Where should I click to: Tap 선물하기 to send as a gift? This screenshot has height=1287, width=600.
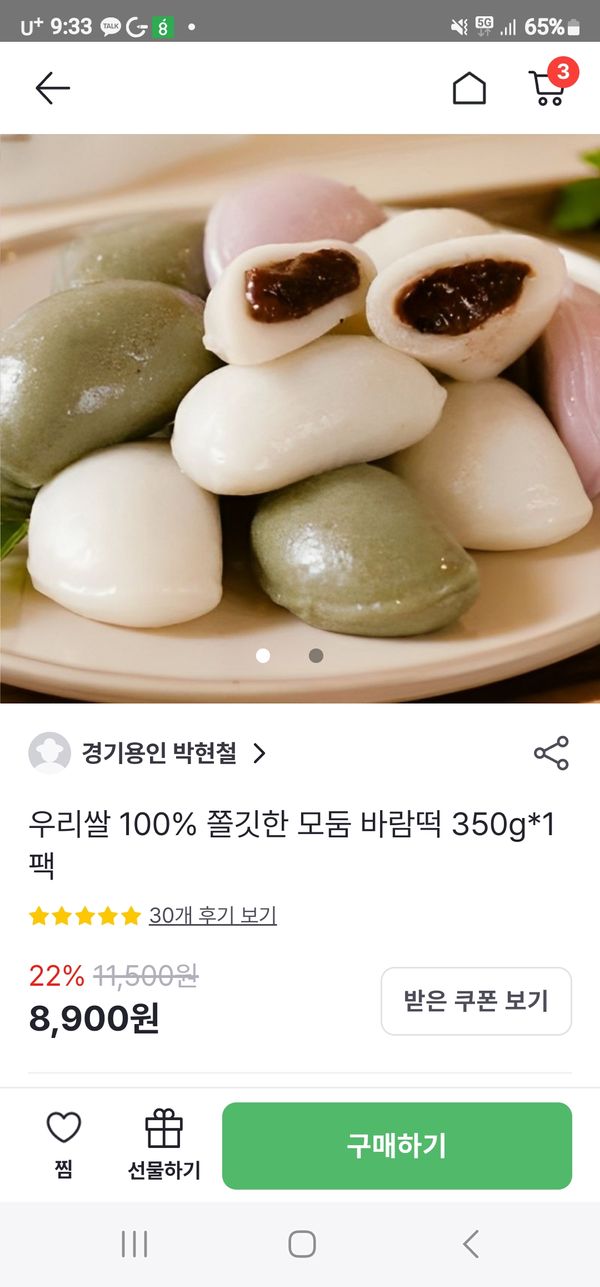pos(164,1144)
